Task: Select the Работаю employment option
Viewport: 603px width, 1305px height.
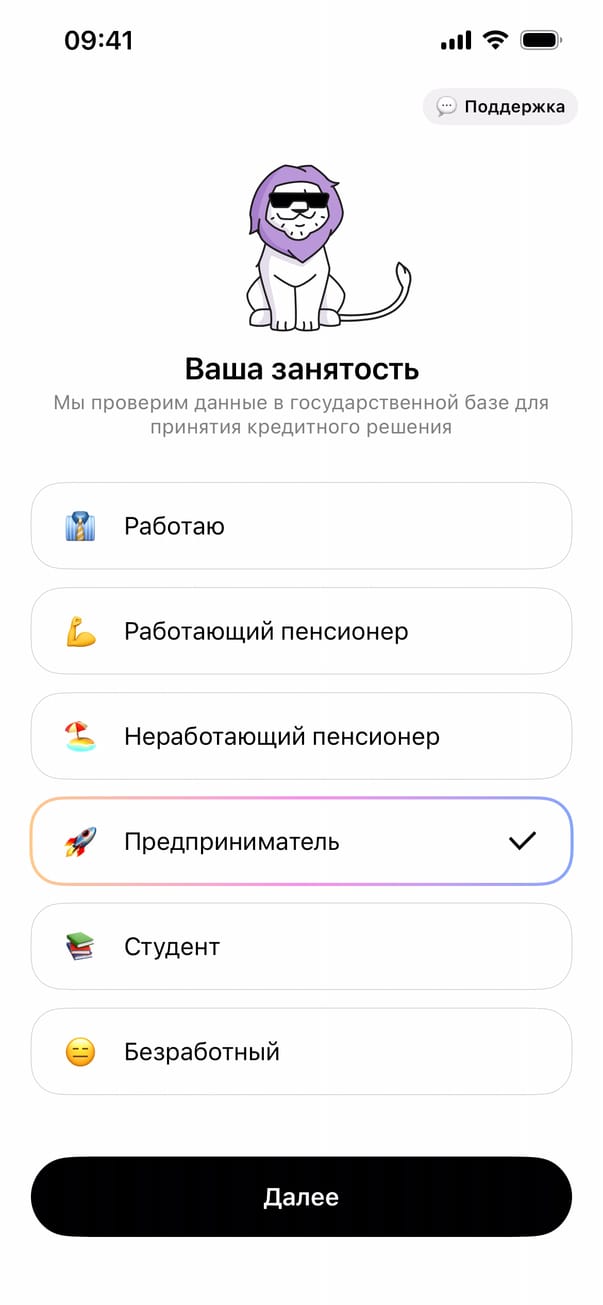Action: pos(301,526)
